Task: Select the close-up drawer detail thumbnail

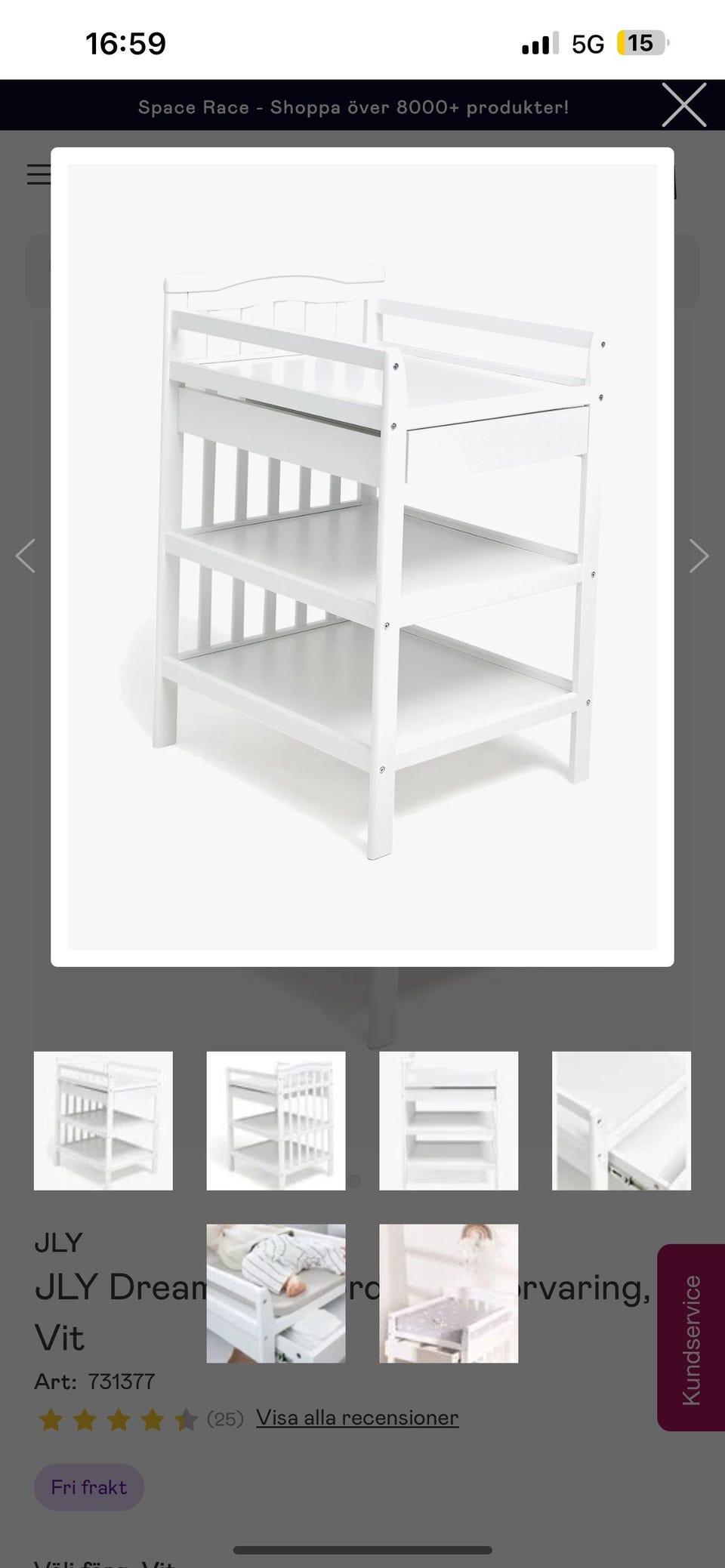Action: (621, 1120)
